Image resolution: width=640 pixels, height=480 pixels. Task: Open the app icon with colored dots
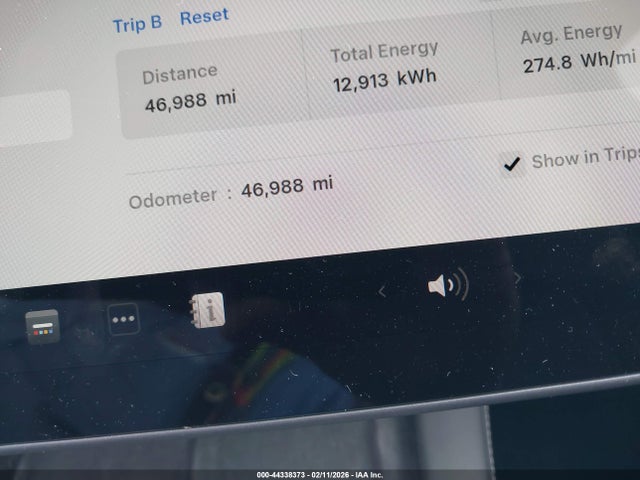click(x=42, y=327)
